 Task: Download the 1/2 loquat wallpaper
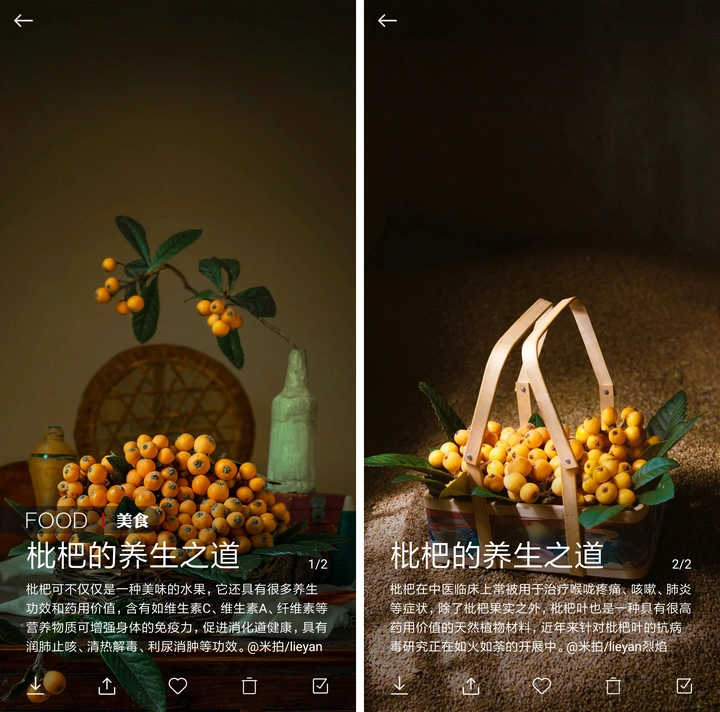pos(36,685)
